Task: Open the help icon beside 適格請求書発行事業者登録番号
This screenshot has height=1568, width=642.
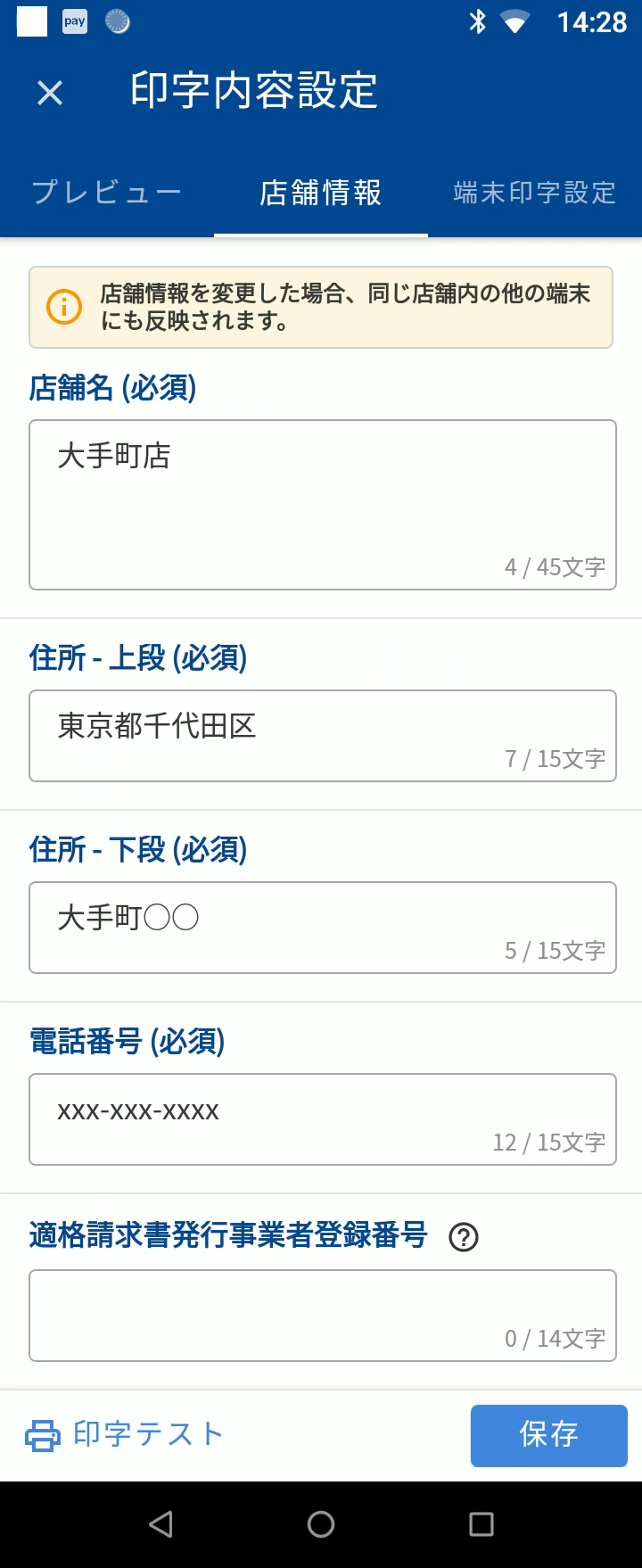Action: coord(463,1237)
